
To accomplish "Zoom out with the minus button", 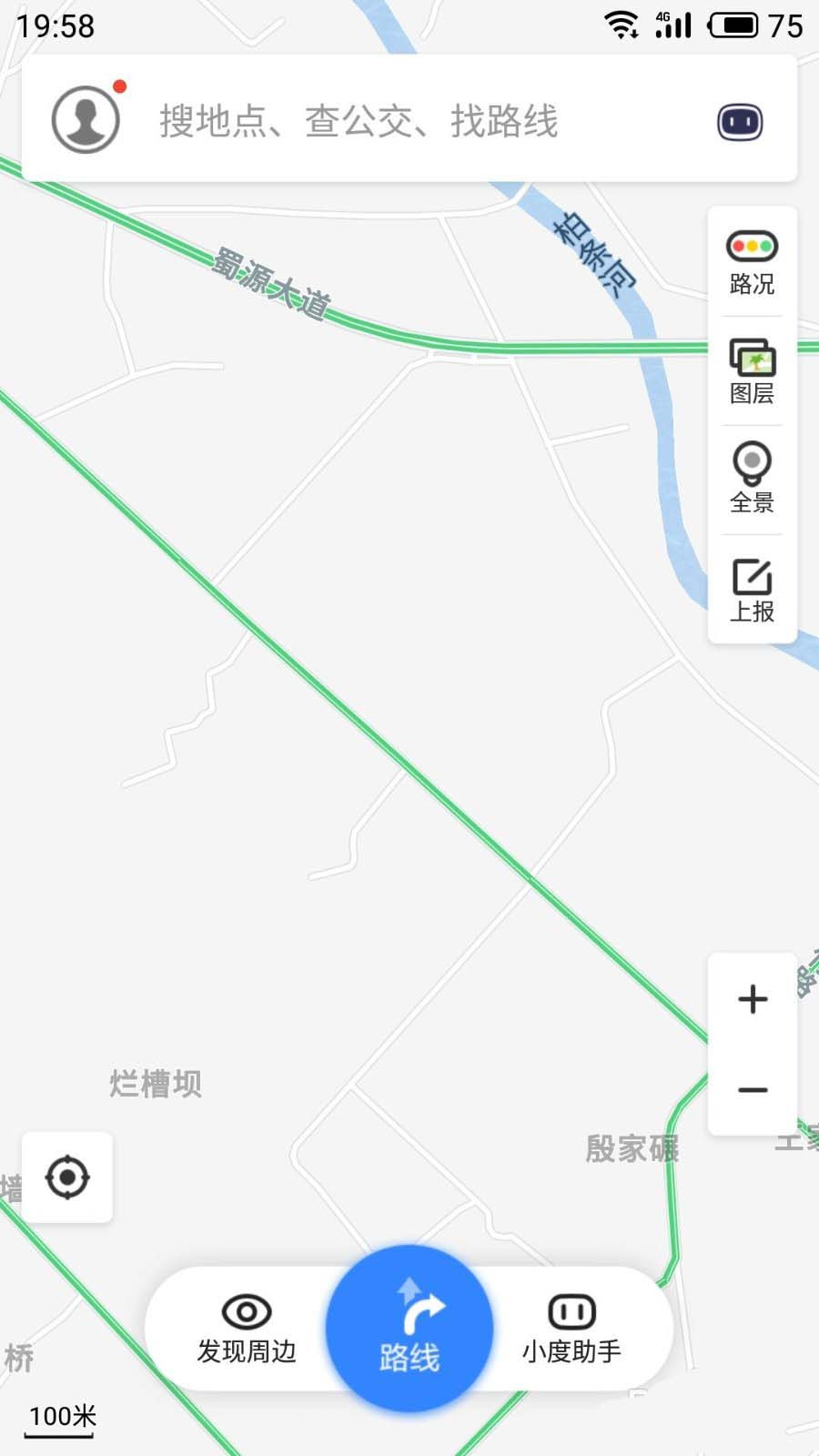I will tap(753, 1089).
